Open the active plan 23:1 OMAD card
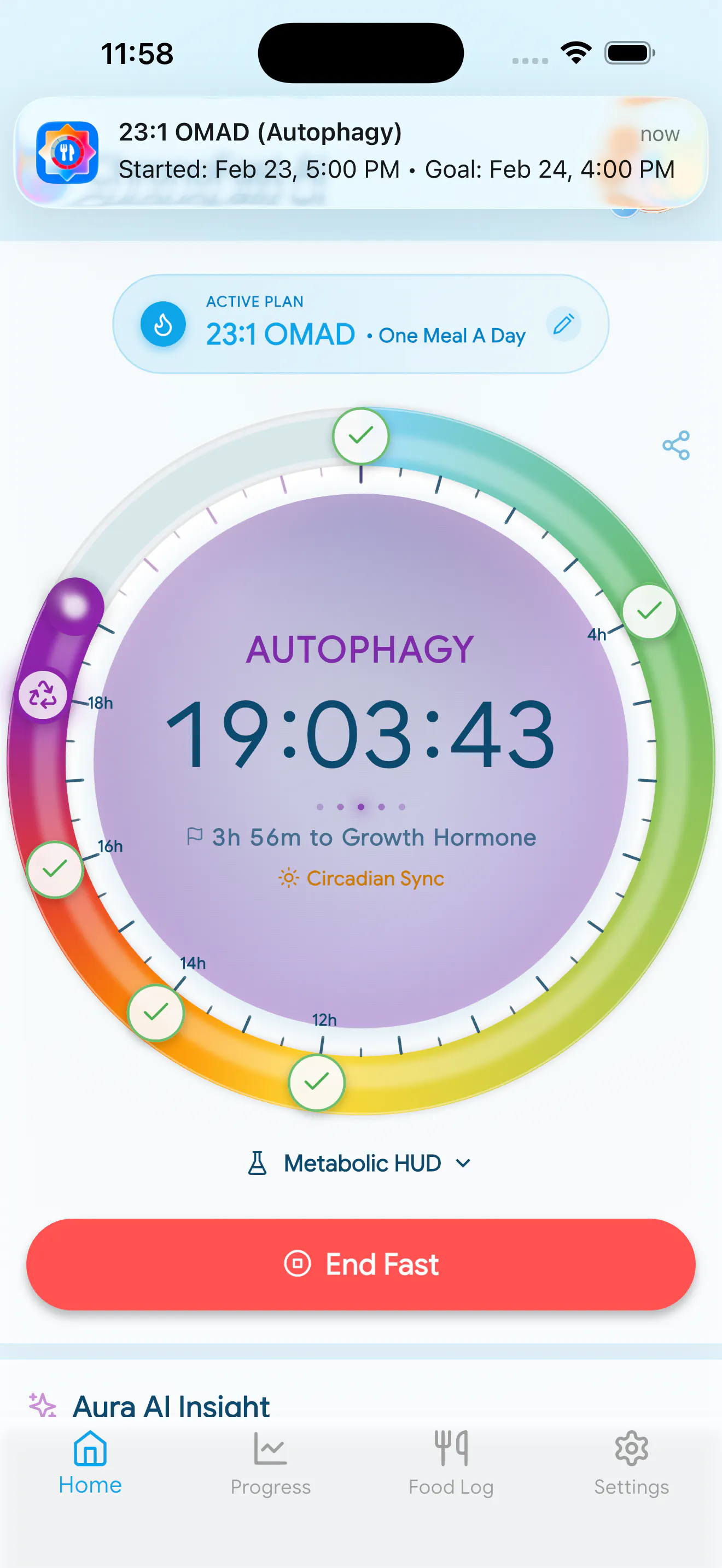Image resolution: width=722 pixels, height=1568 pixels. 361,324
